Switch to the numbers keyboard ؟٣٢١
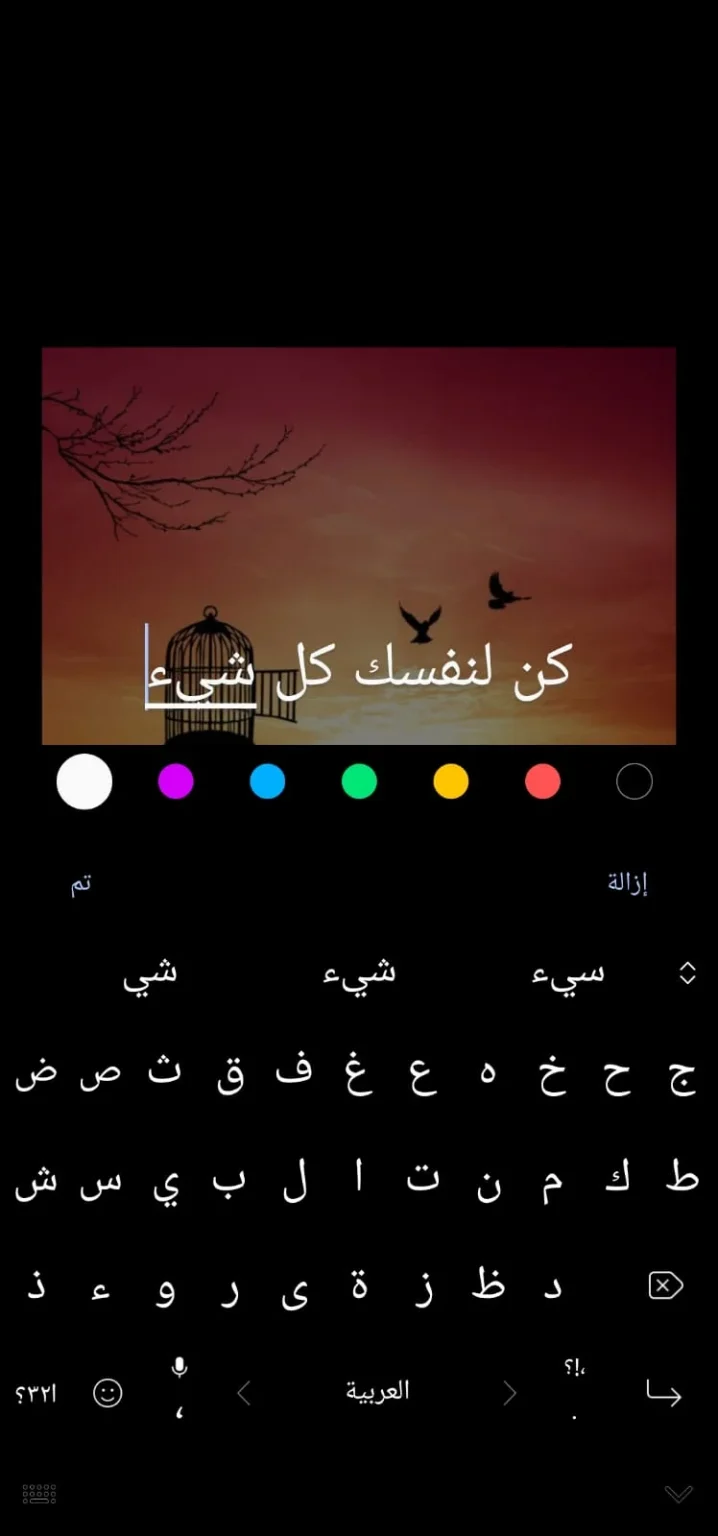This screenshot has height=1536, width=718. click(x=36, y=1394)
